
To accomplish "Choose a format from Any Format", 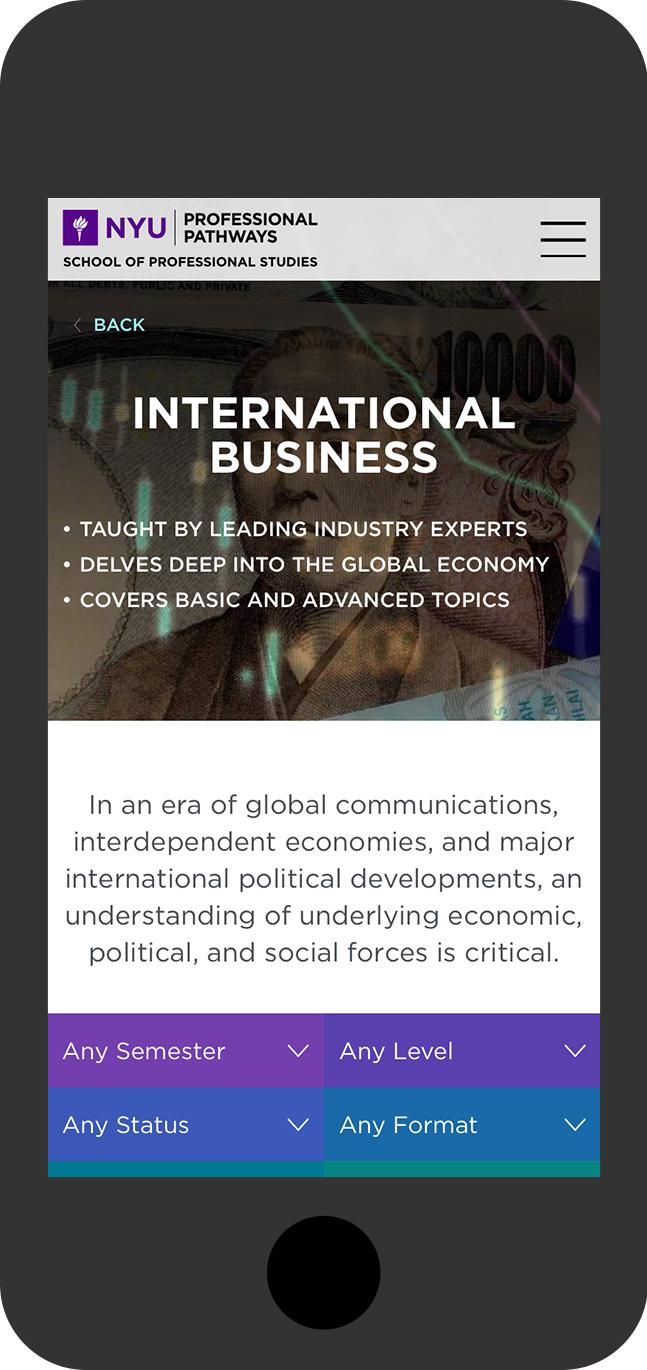I will click(462, 1125).
